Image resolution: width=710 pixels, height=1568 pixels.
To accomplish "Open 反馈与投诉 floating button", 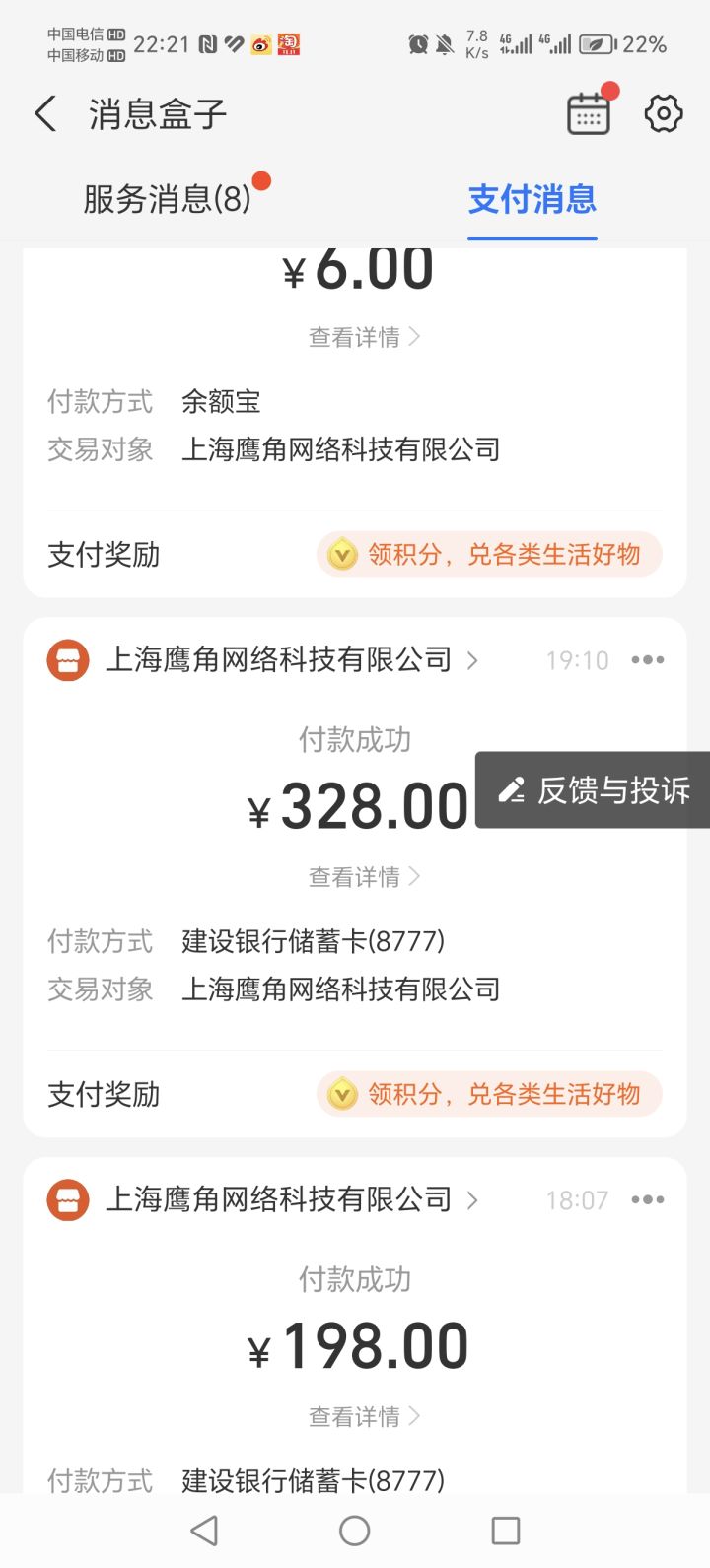I will 593,790.
